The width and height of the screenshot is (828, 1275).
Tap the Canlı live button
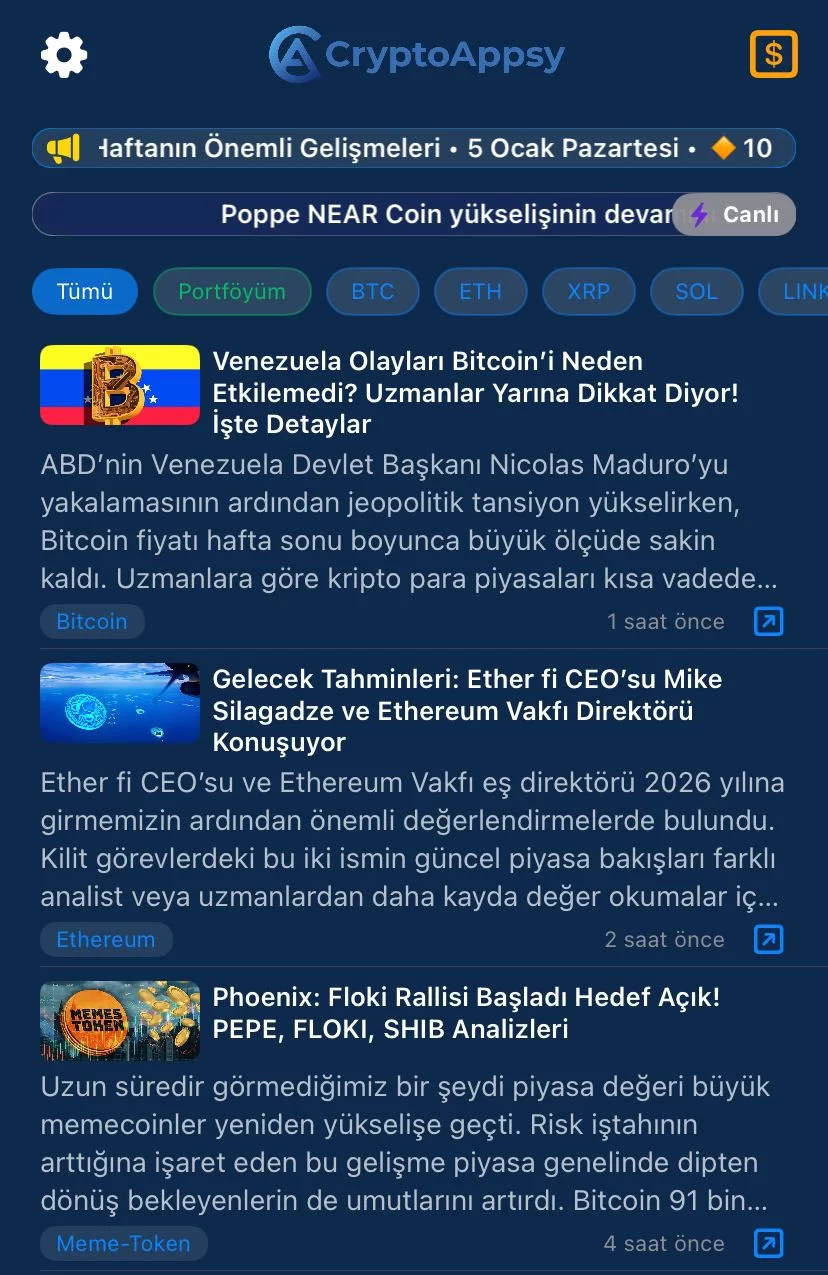pos(735,215)
